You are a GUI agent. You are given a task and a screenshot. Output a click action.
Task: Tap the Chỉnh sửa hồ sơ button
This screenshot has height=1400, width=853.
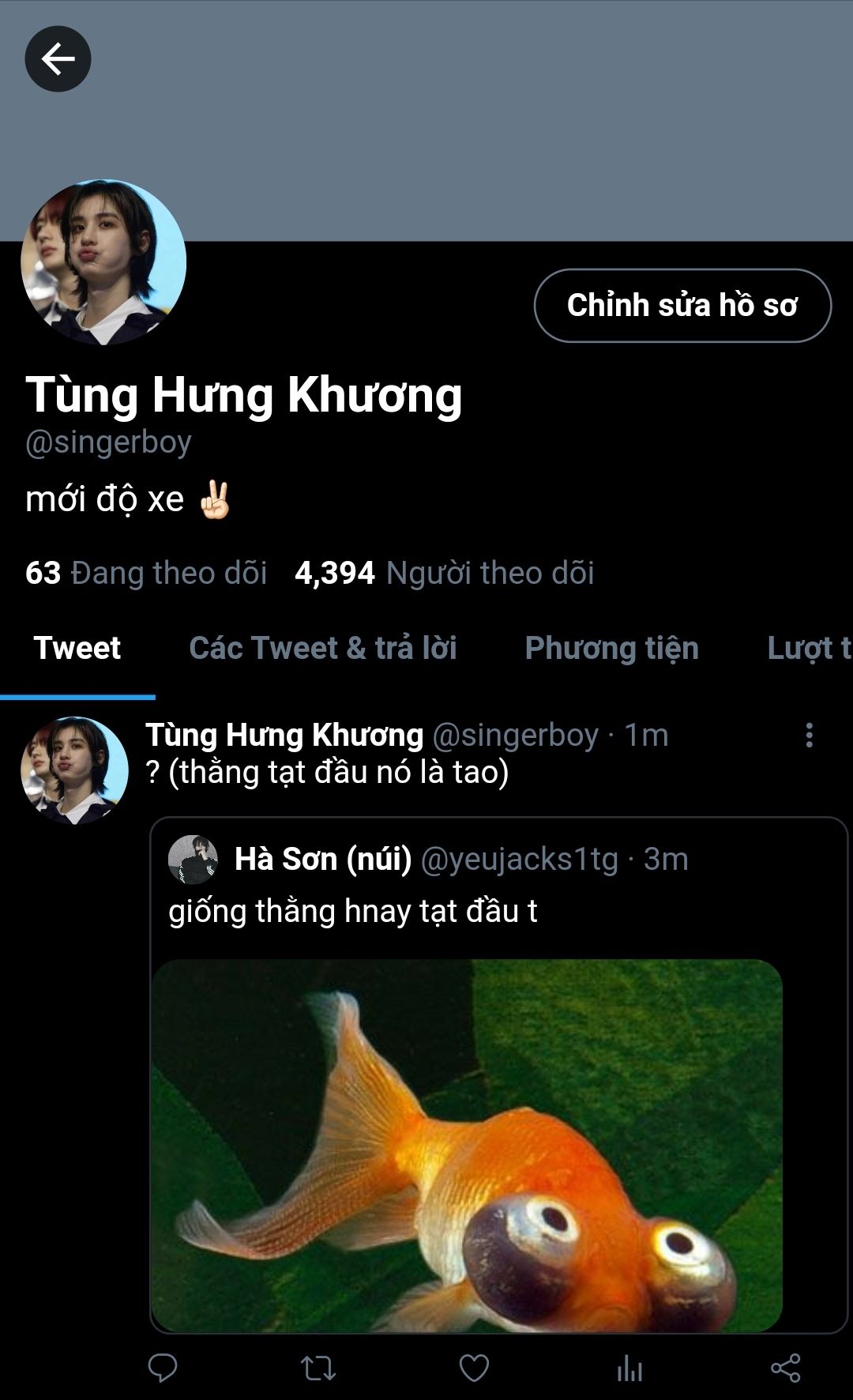coord(682,306)
